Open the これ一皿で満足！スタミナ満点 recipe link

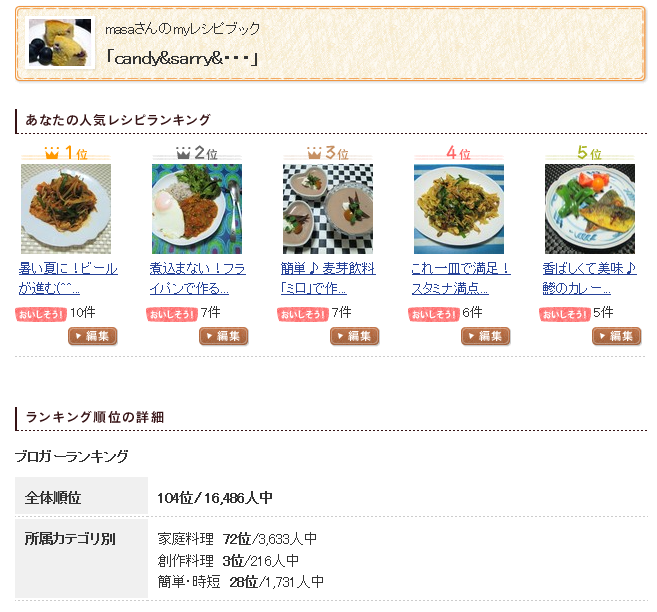[x=460, y=278]
